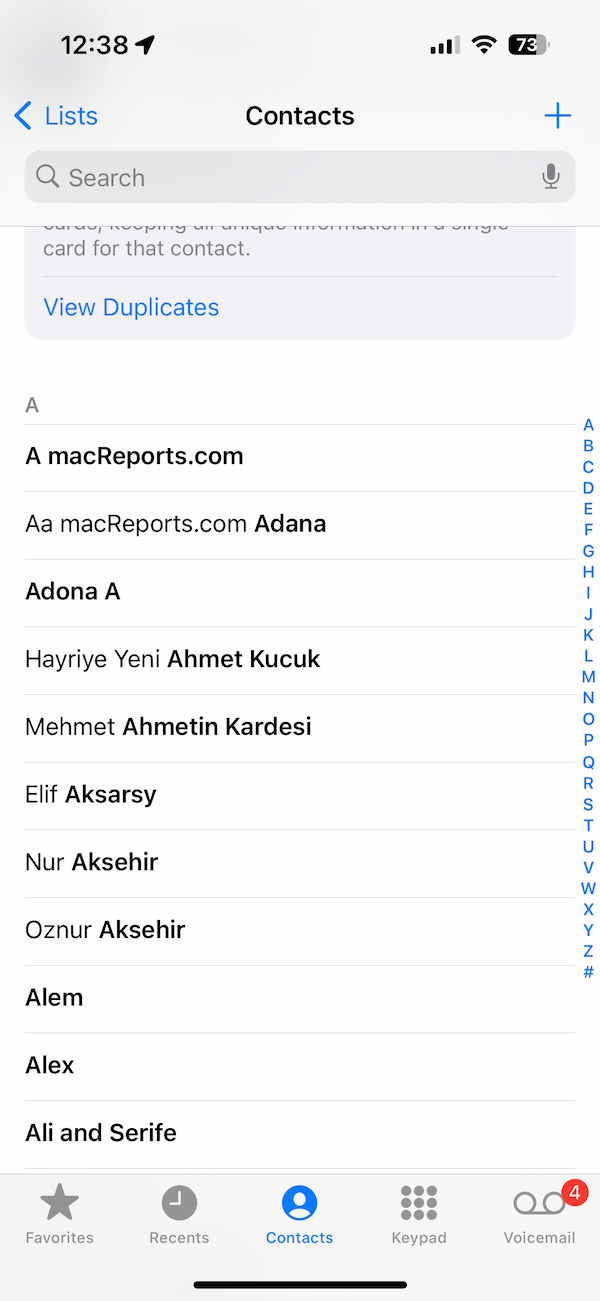Open contact Aa macReports.com Adana
The height and width of the screenshot is (1301, 600).
[x=300, y=525]
